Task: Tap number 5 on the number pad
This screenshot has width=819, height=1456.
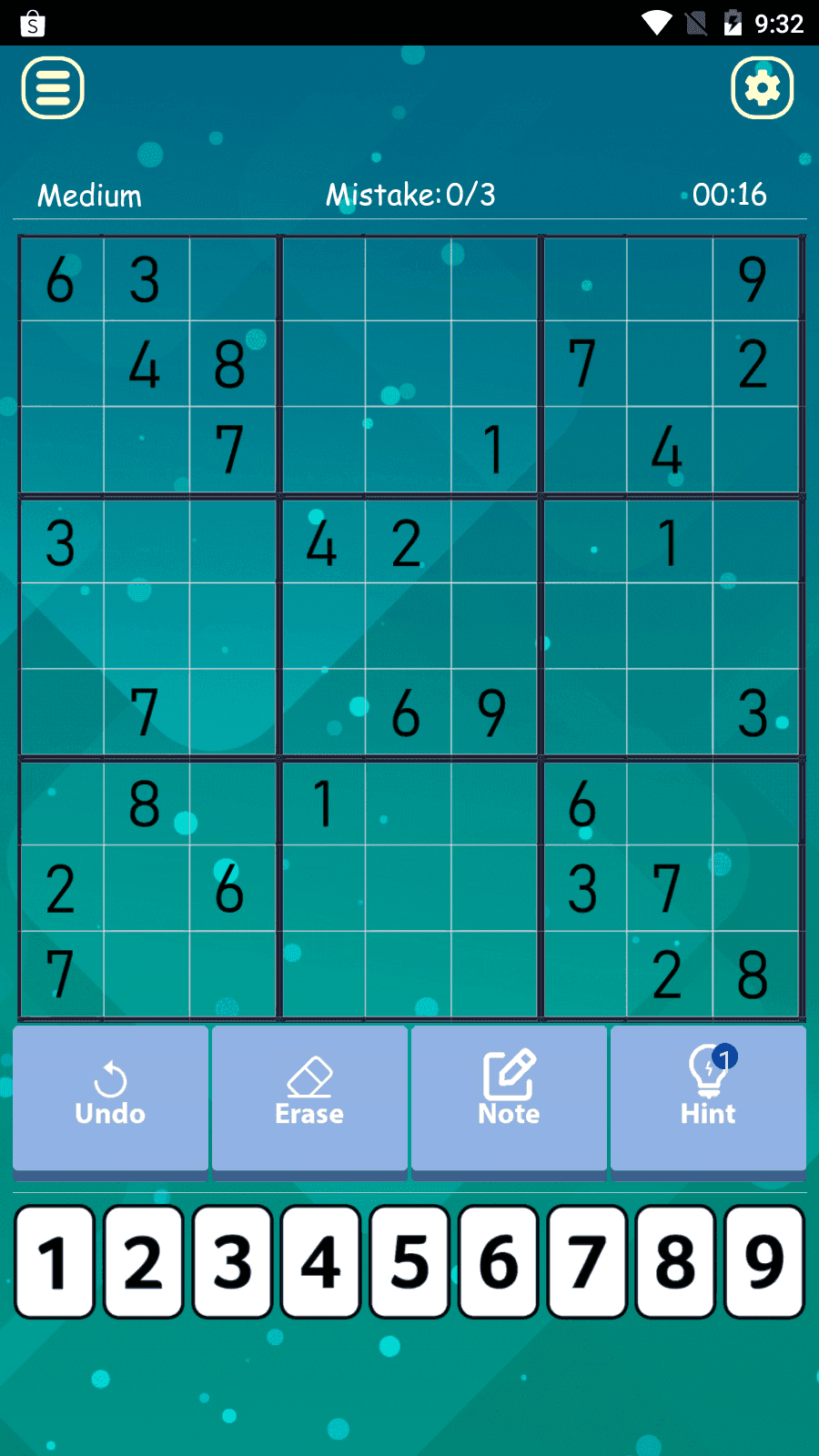Action: [409, 1262]
